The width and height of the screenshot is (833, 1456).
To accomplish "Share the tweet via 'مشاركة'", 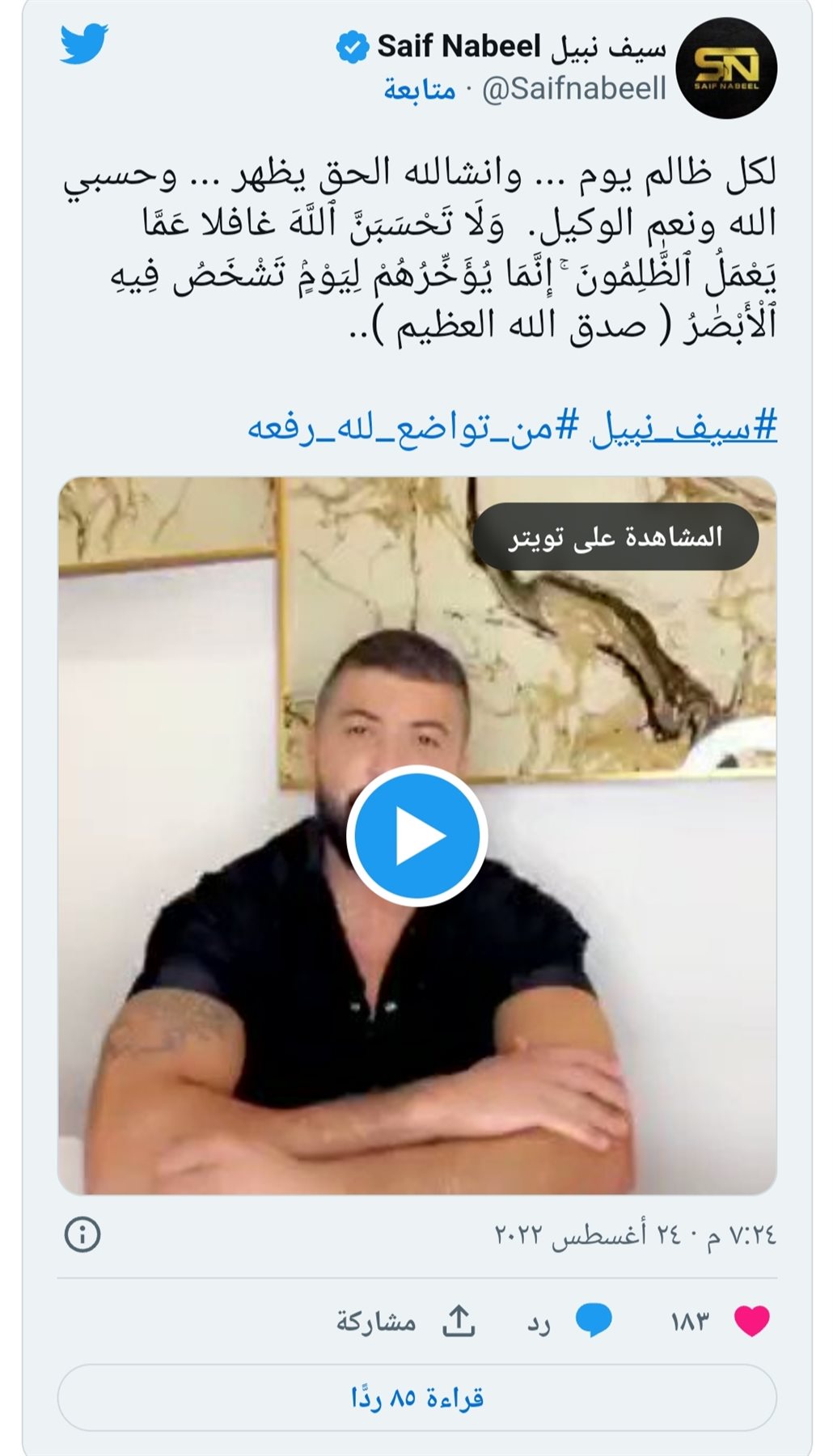I will [x=405, y=1321].
